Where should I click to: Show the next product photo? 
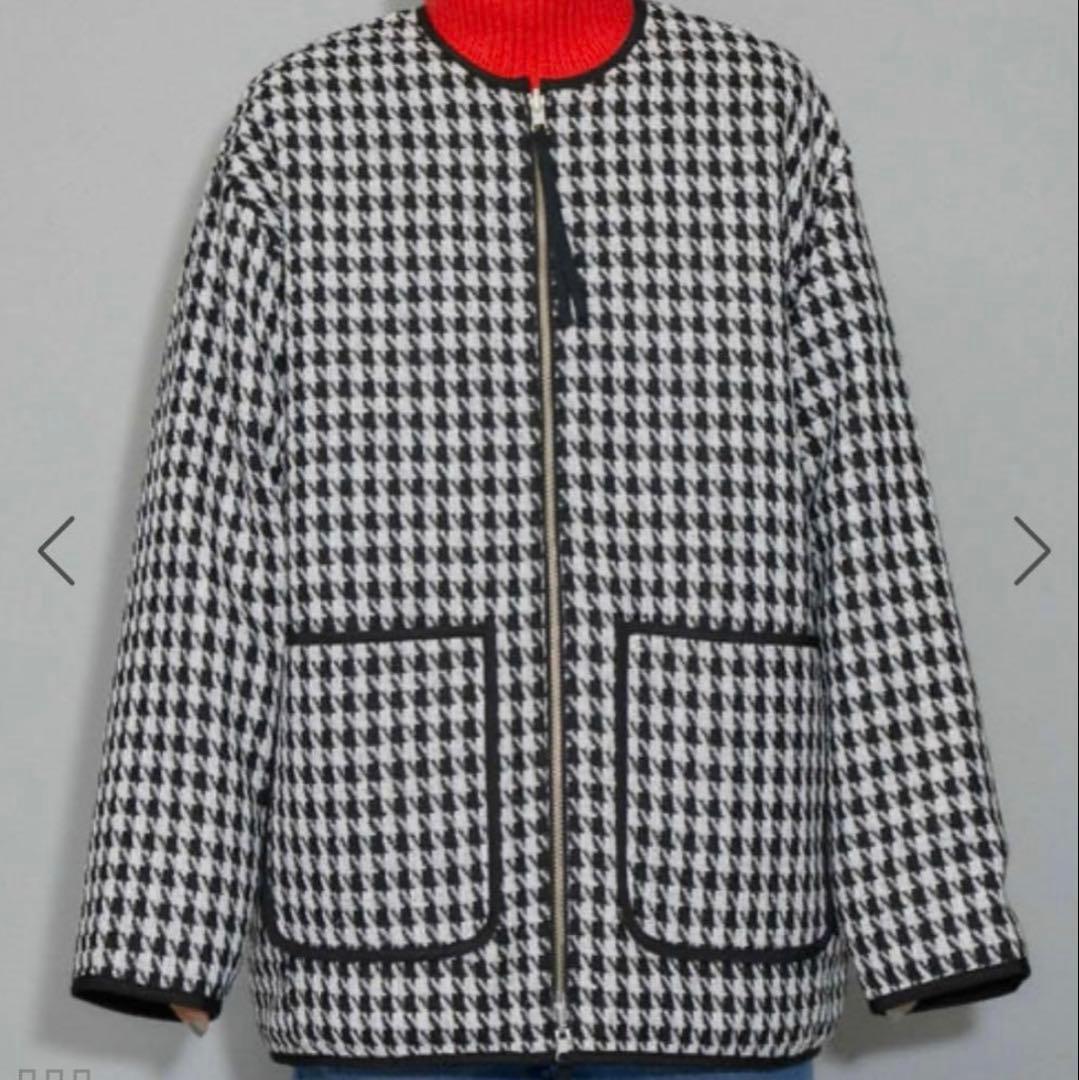1031,550
